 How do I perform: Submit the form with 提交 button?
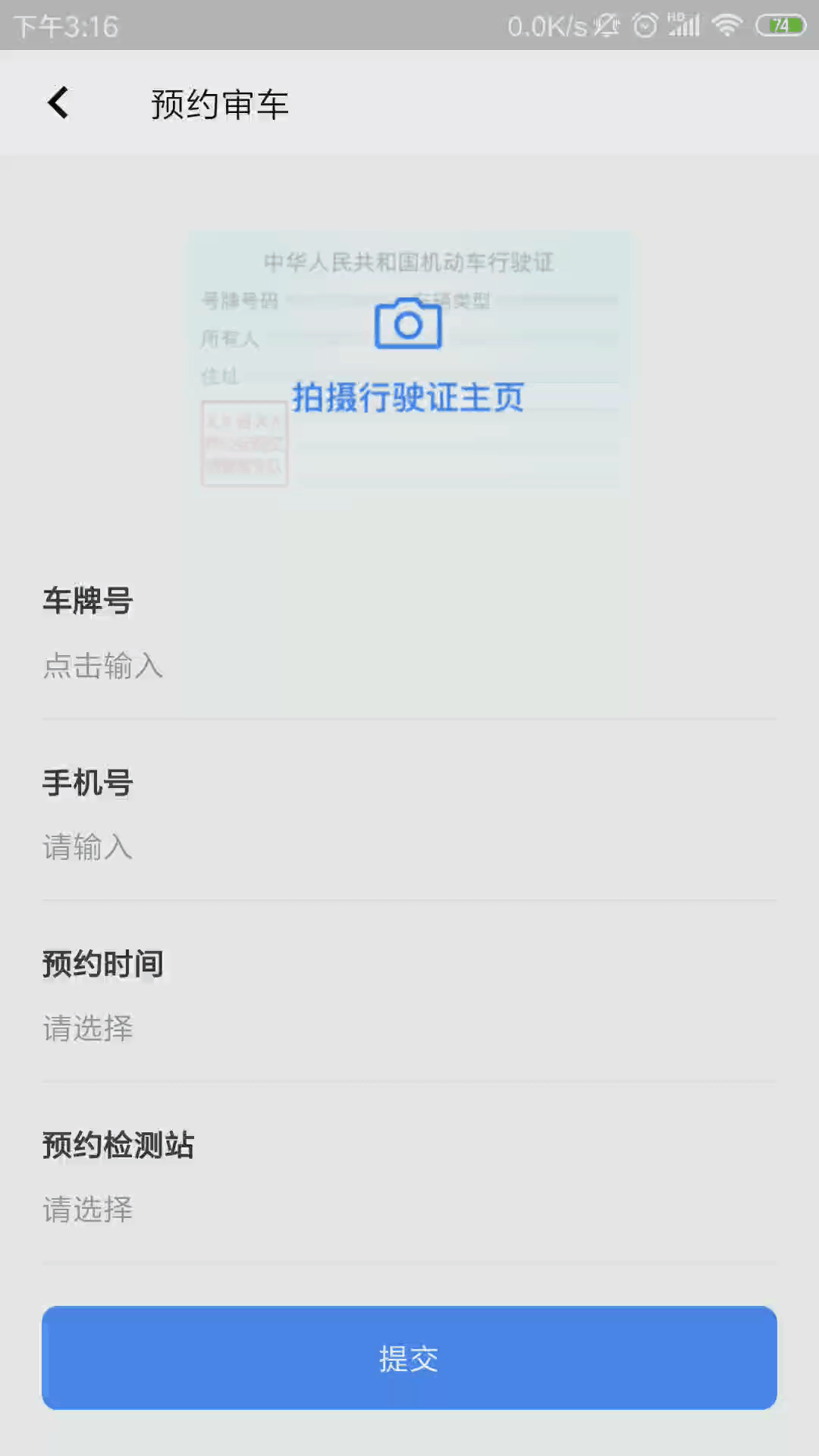click(409, 1357)
